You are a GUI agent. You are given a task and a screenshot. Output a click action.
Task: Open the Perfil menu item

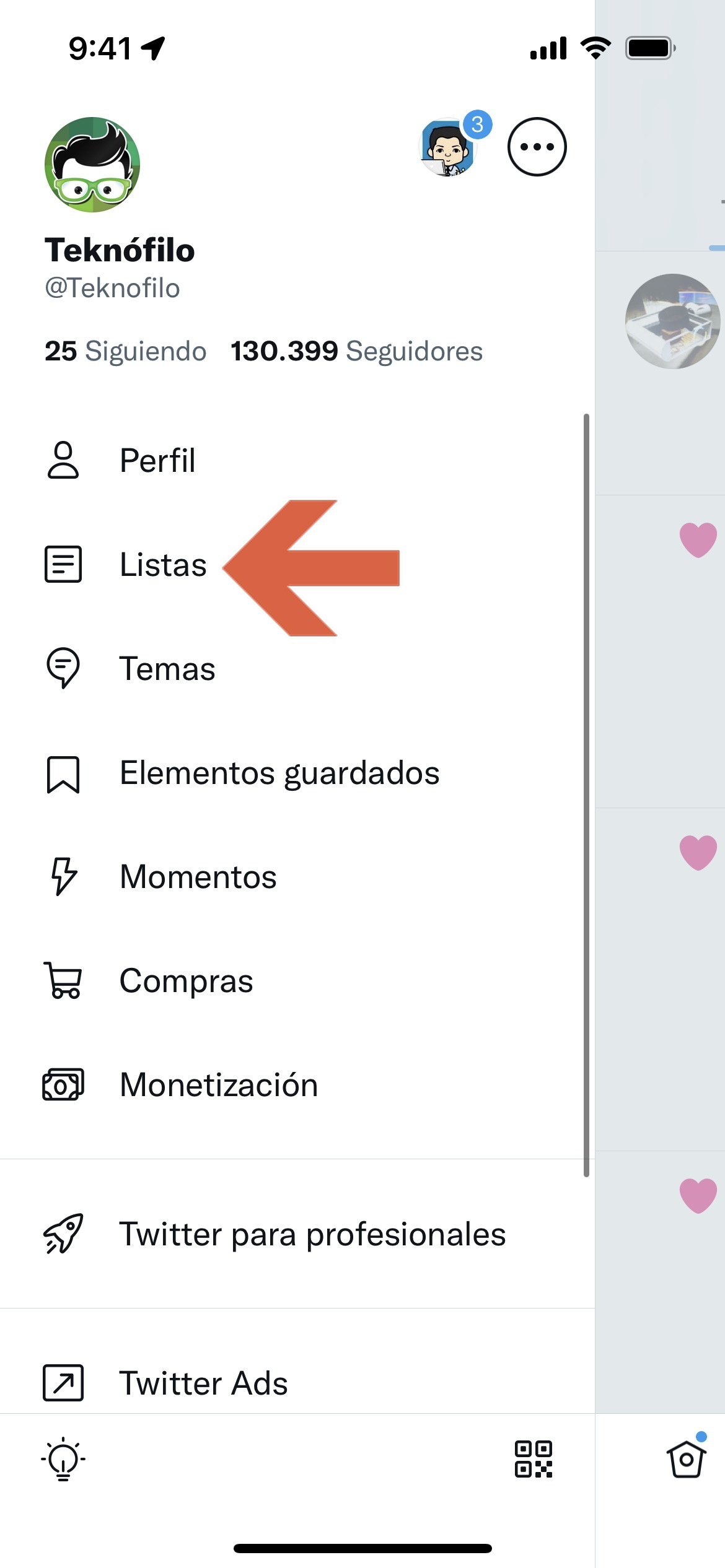(x=297, y=461)
